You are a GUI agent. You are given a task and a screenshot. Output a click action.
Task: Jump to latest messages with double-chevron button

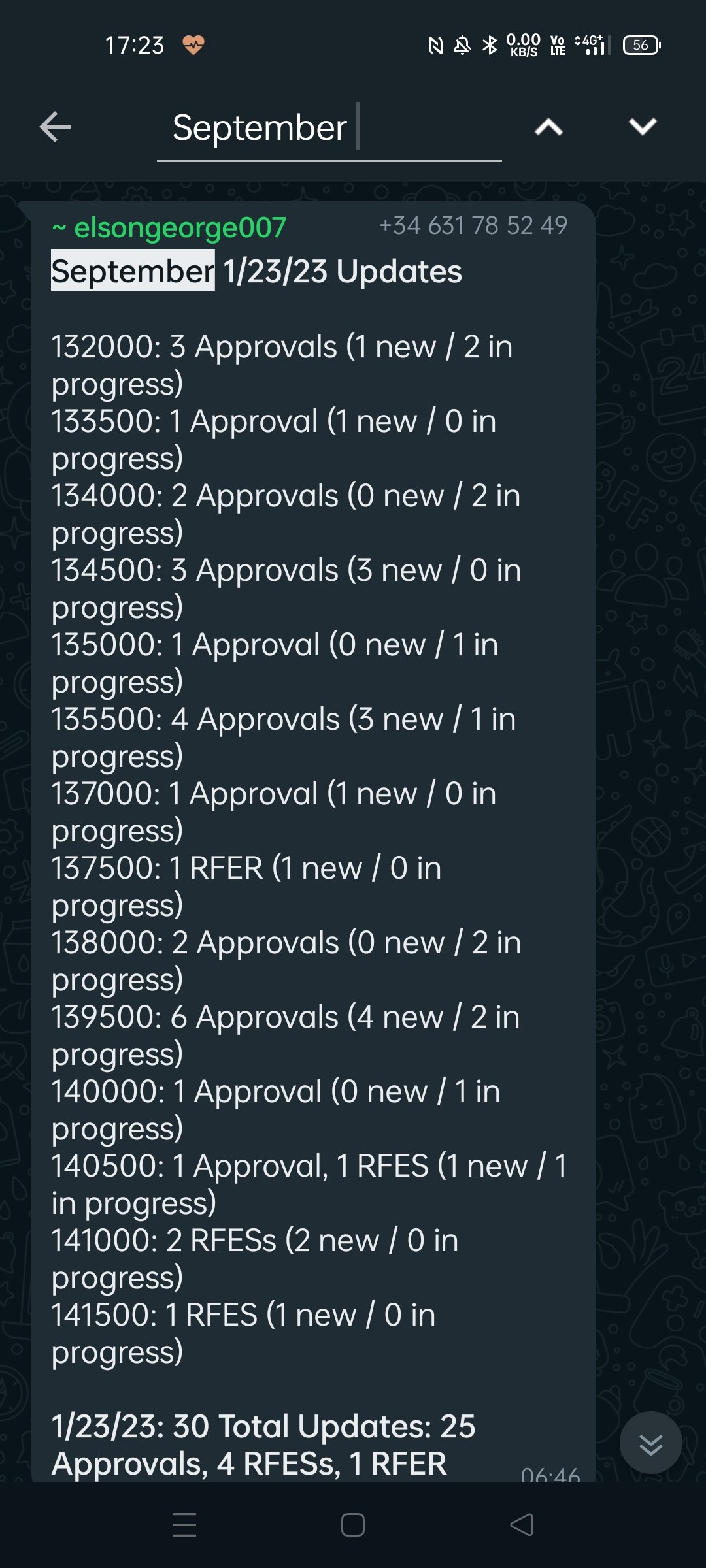651,1443
